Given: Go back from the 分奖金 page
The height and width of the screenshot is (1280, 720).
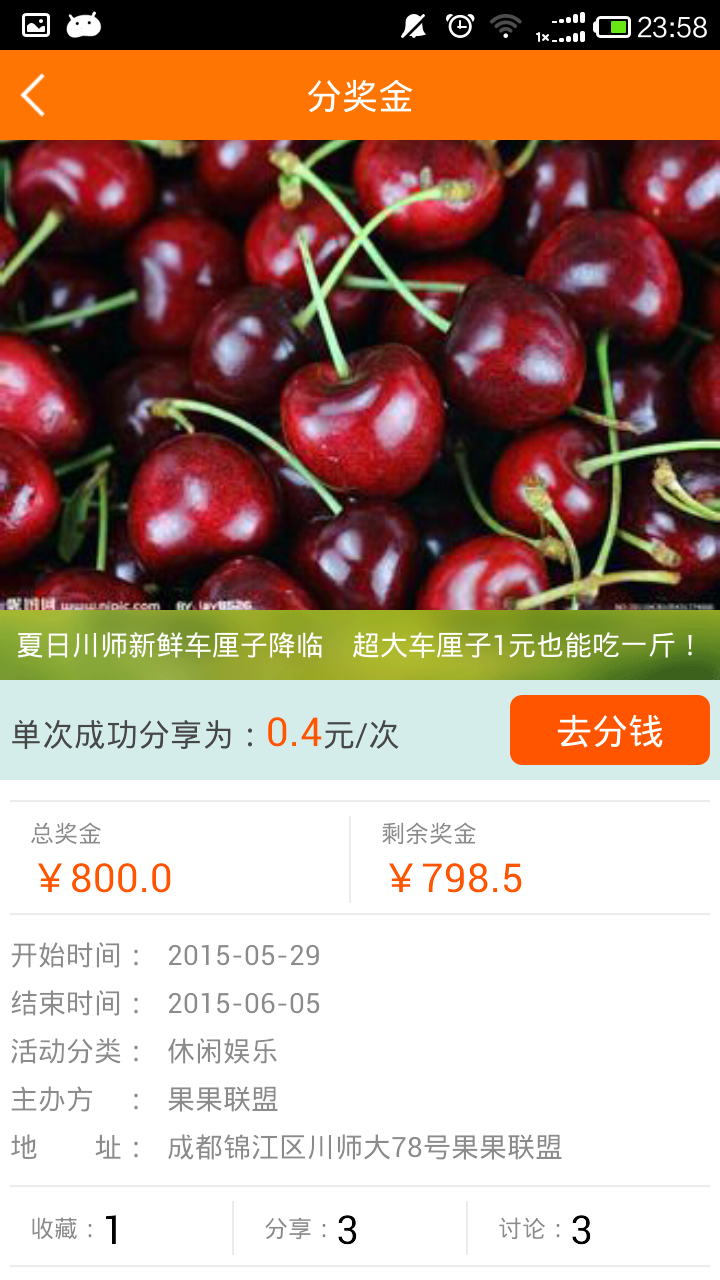Looking at the screenshot, I should [34, 96].
